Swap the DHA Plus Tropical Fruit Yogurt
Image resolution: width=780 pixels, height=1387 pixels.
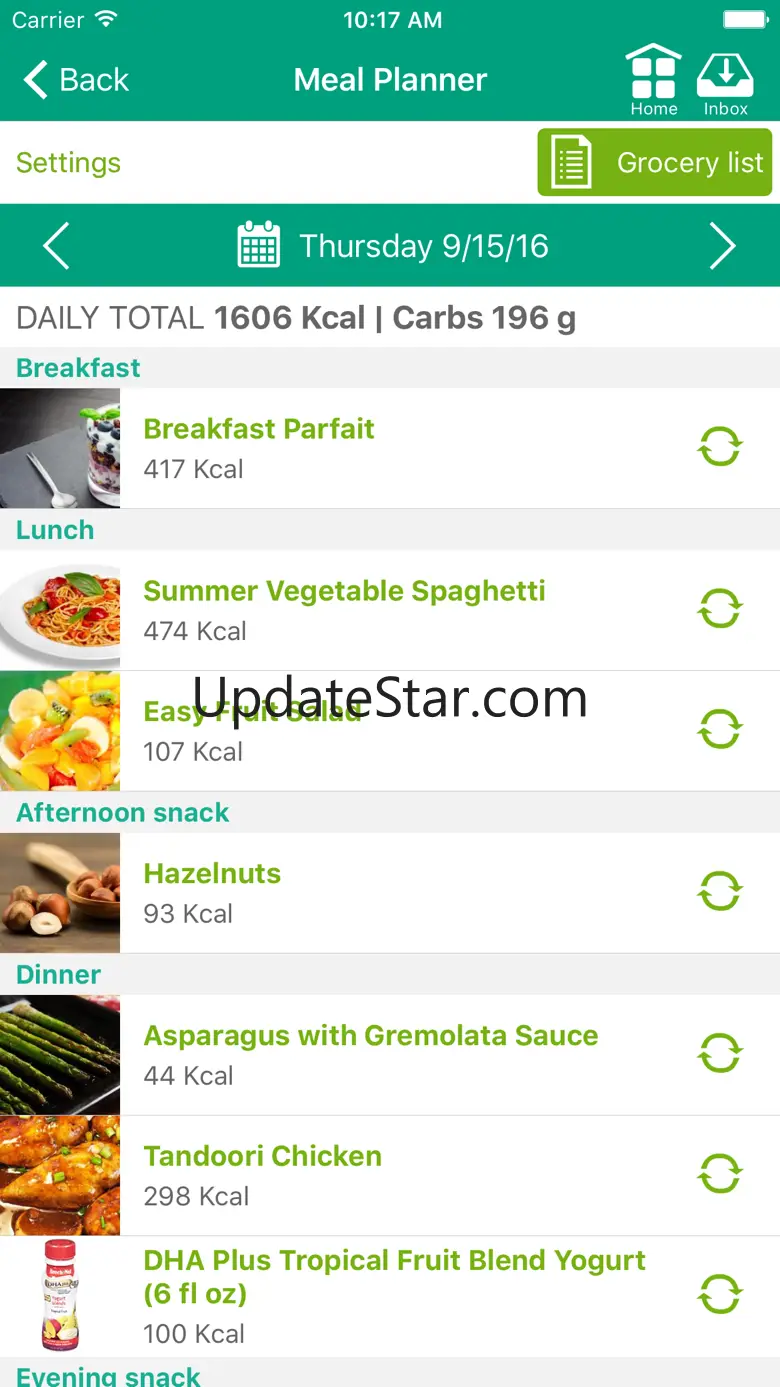point(720,1295)
